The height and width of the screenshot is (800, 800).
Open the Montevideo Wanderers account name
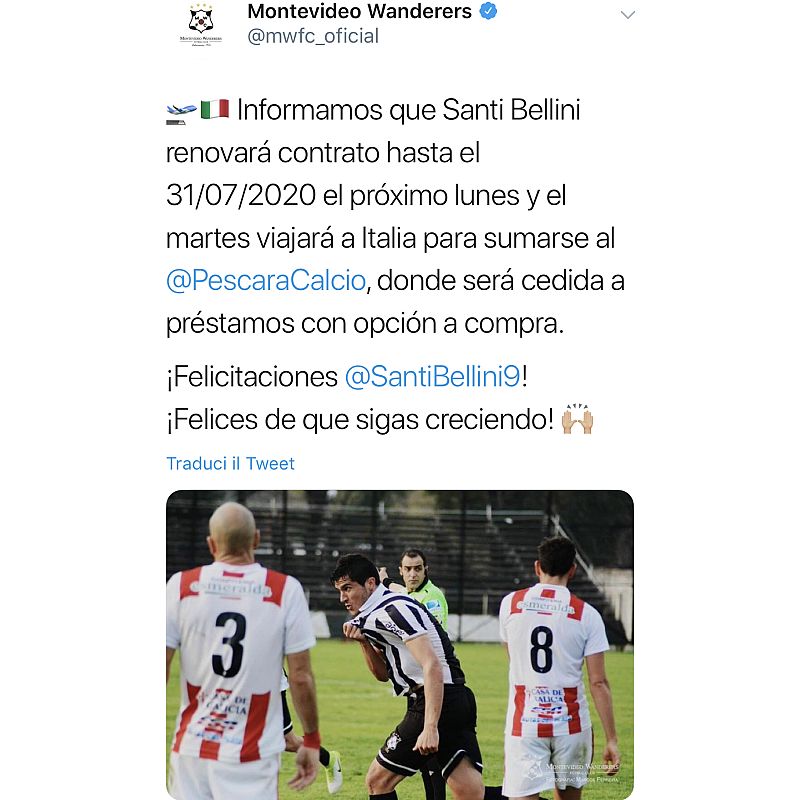(359, 12)
